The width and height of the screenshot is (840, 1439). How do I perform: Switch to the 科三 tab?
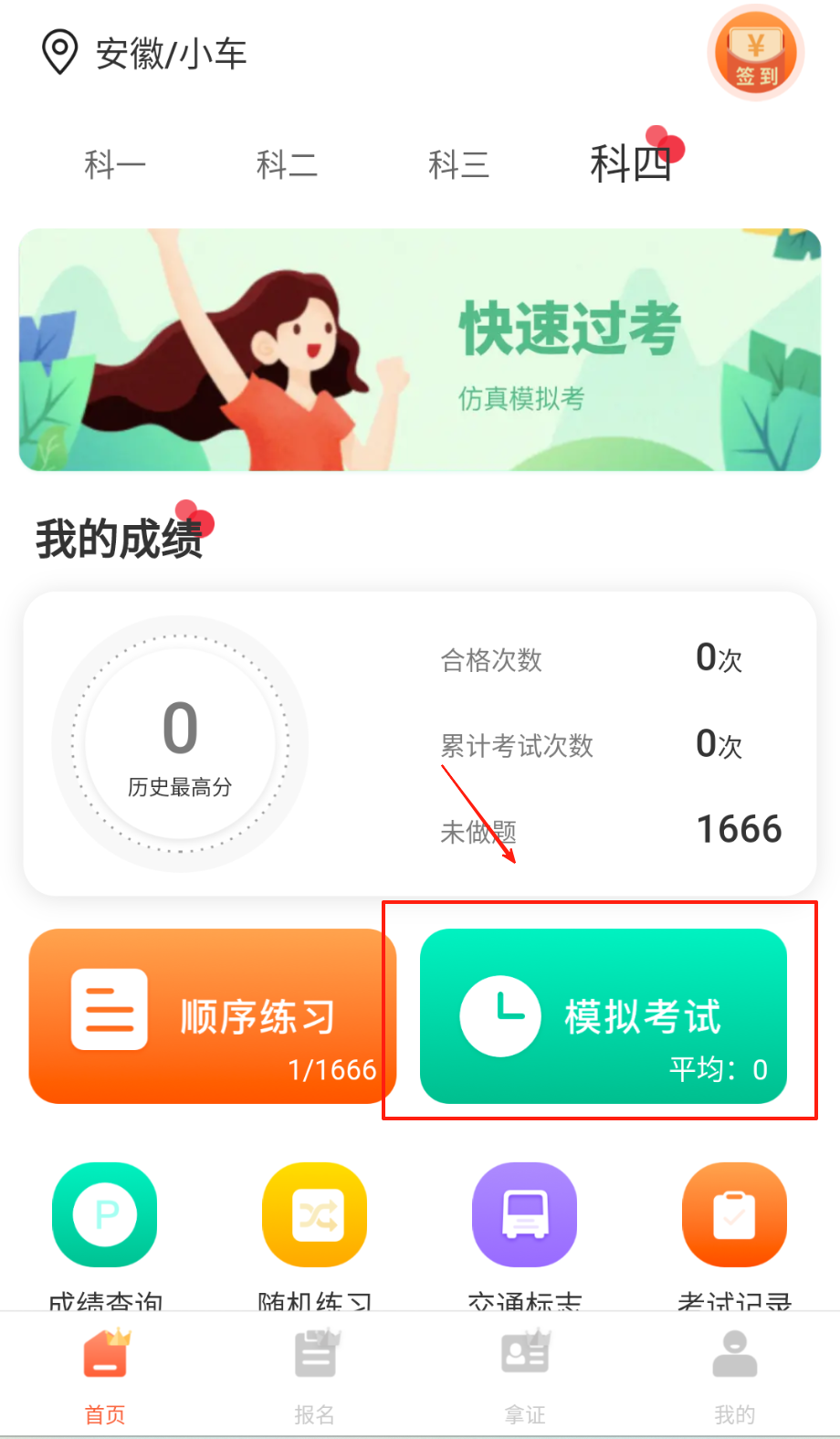click(x=459, y=165)
